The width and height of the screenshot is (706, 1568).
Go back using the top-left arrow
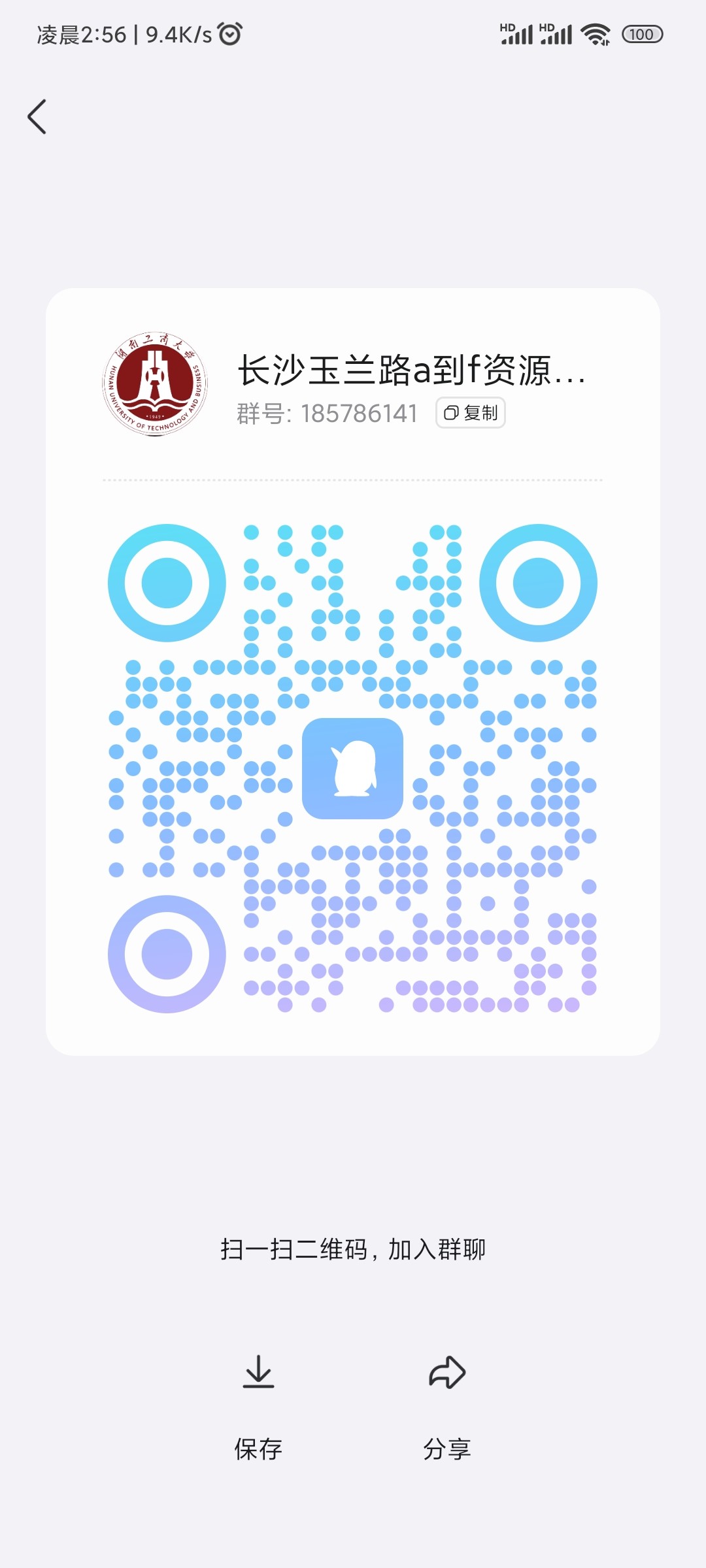click(37, 117)
